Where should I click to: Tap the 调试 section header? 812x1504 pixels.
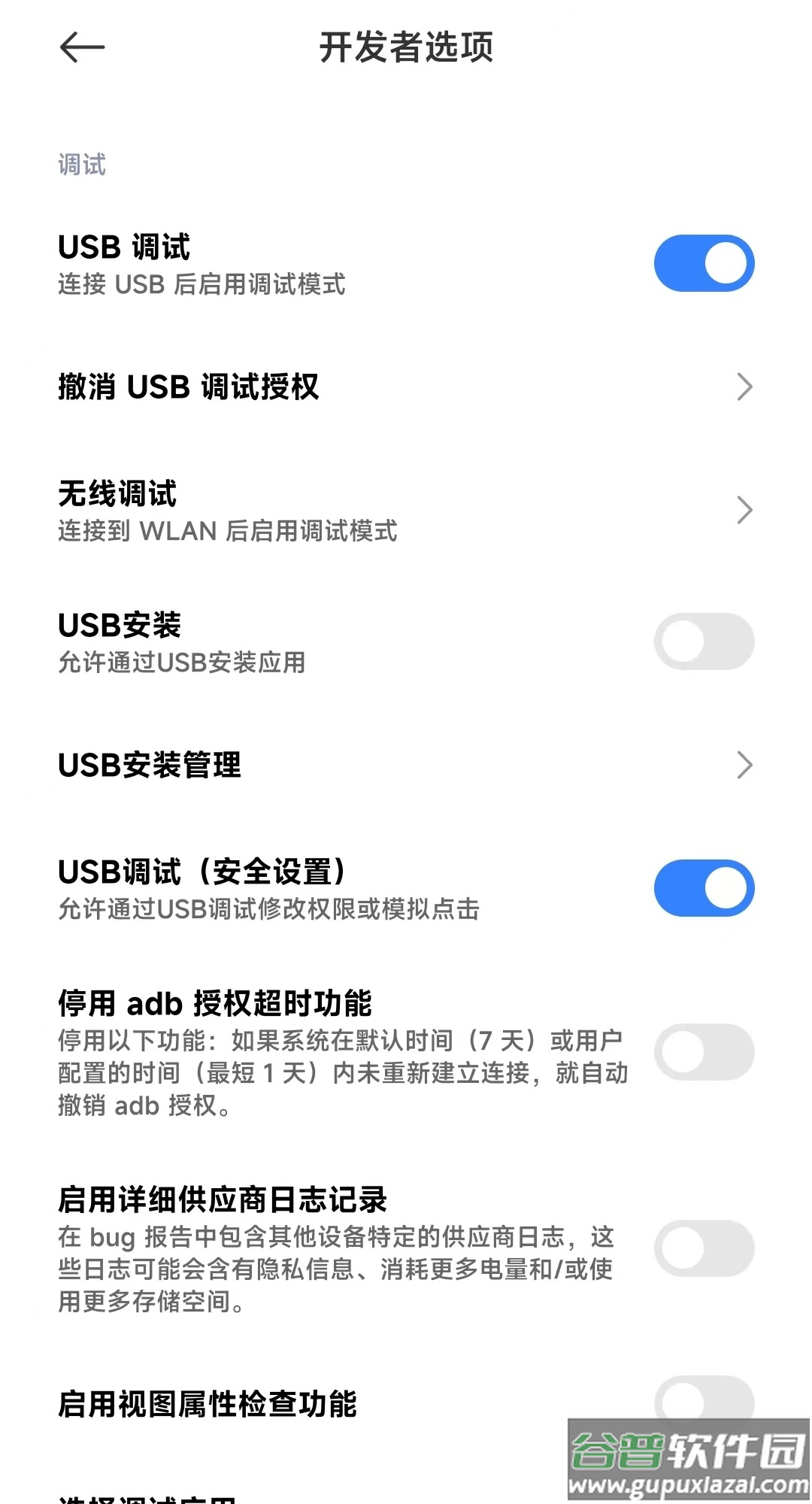[x=80, y=165]
